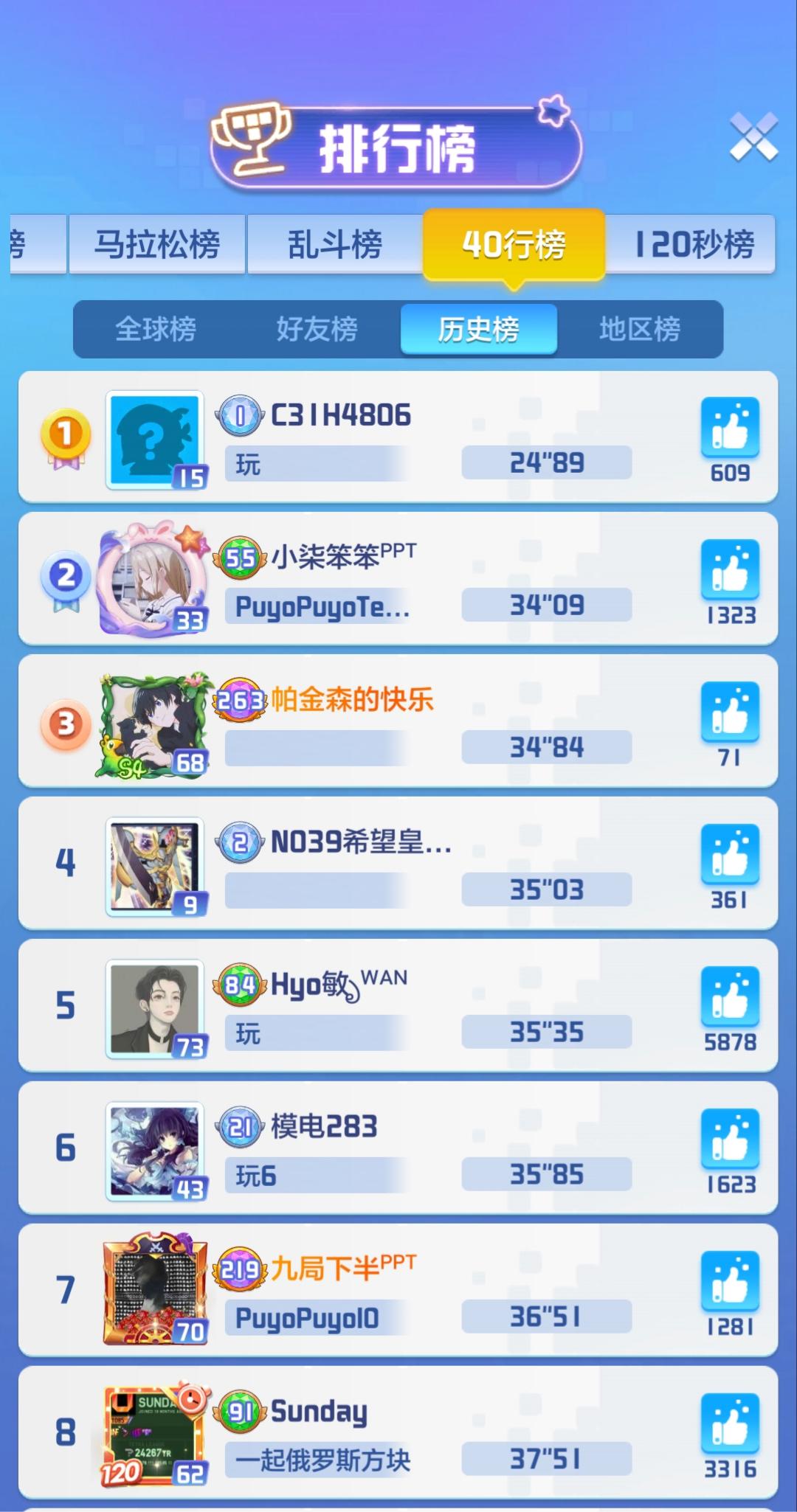797x1512 pixels.
Task: Give a thumbs up to 帕金森的快乐
Action: (729, 712)
